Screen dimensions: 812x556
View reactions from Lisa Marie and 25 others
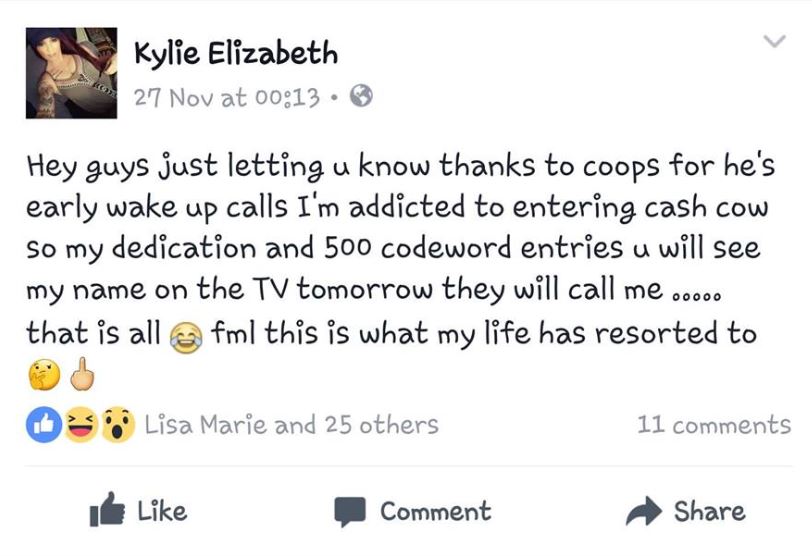(291, 425)
